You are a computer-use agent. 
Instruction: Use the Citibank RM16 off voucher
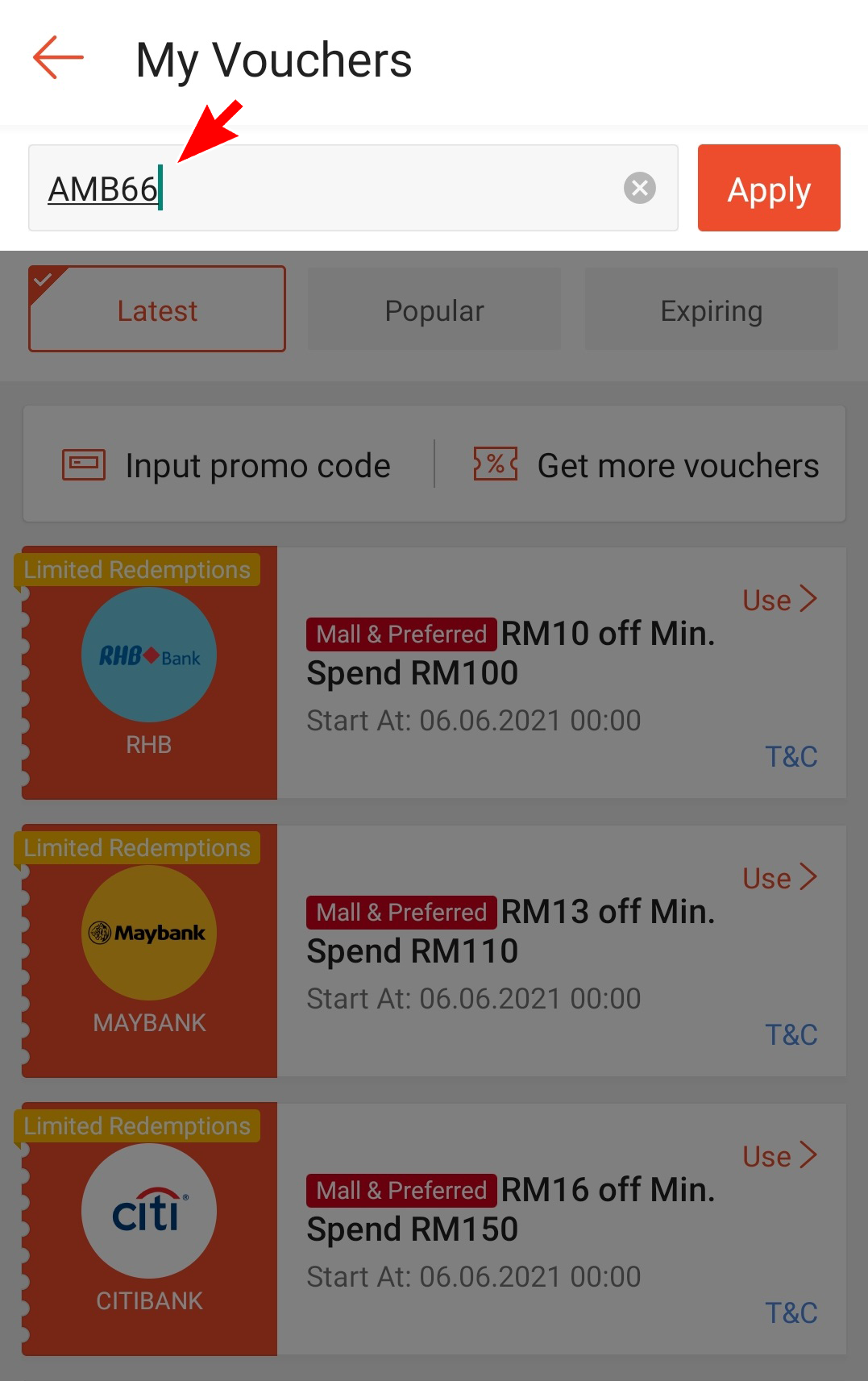[x=779, y=1156]
